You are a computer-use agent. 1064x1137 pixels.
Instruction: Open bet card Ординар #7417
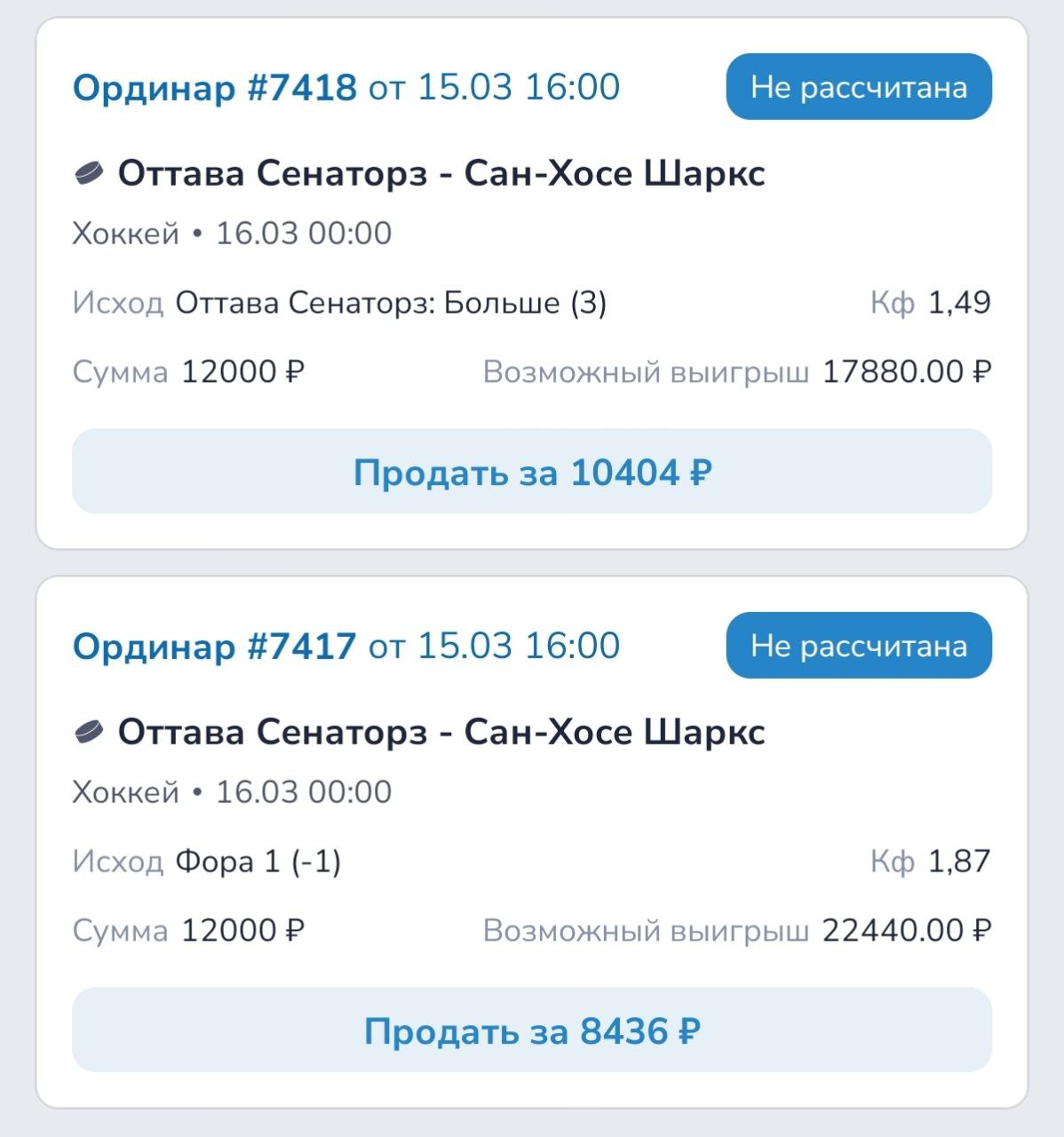[345, 647]
